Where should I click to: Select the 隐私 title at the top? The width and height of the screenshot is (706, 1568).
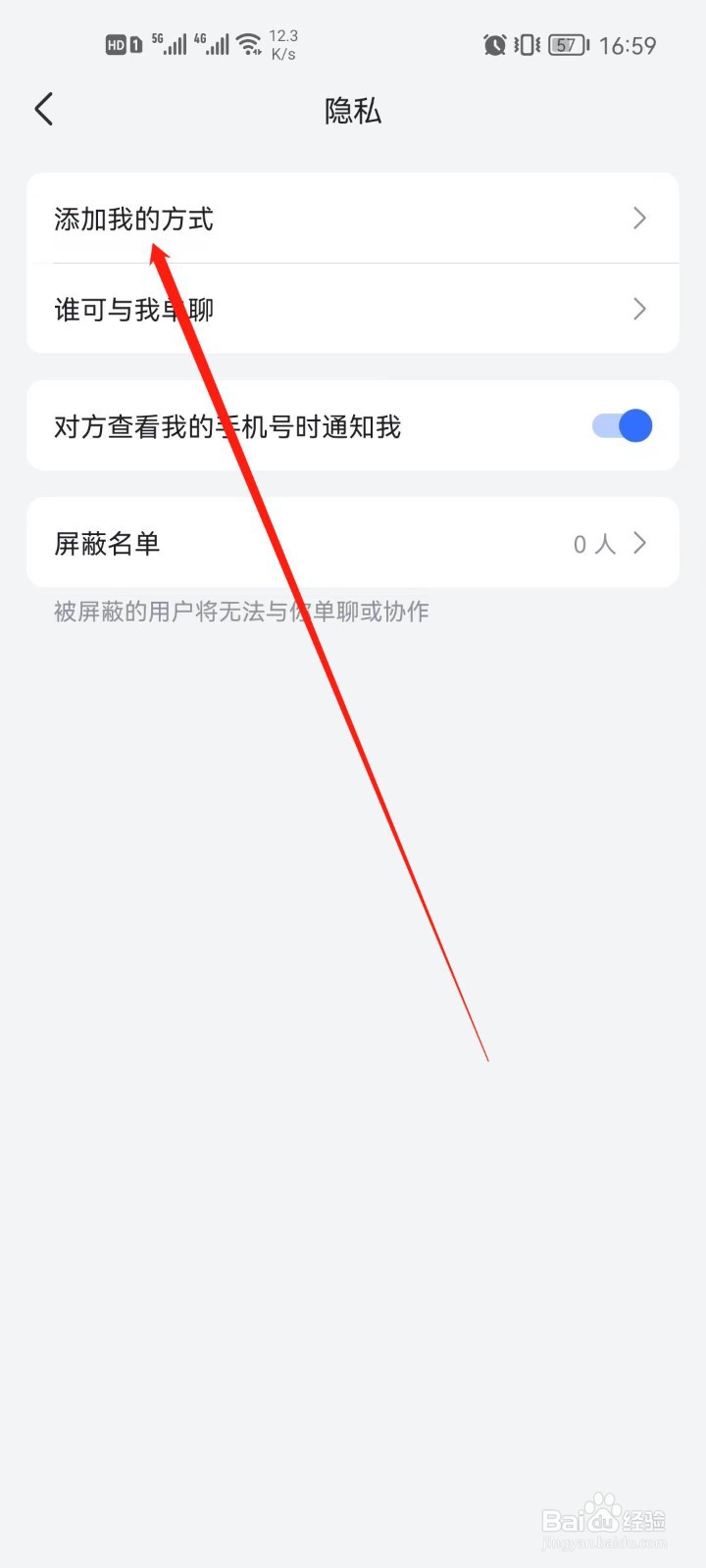[352, 111]
